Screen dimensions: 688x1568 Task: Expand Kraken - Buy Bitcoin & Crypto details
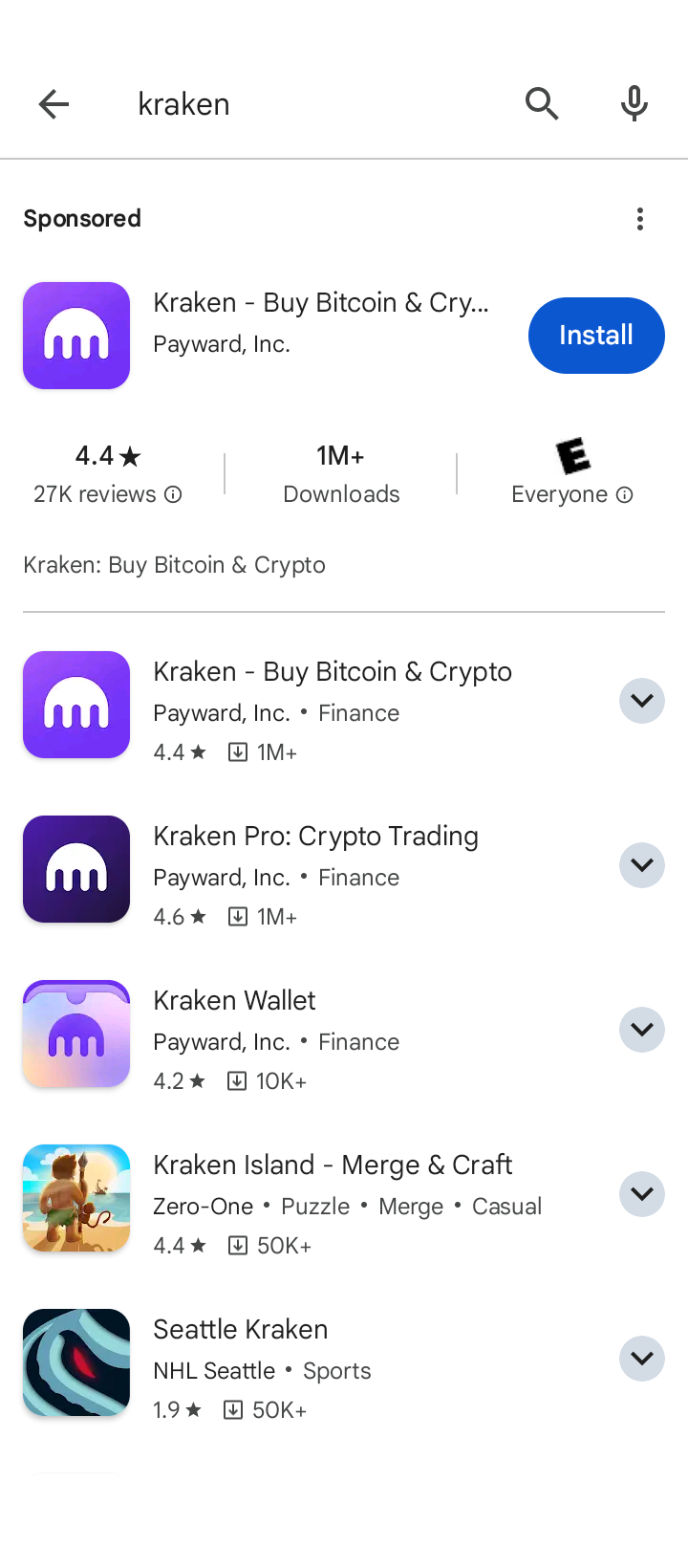642,701
